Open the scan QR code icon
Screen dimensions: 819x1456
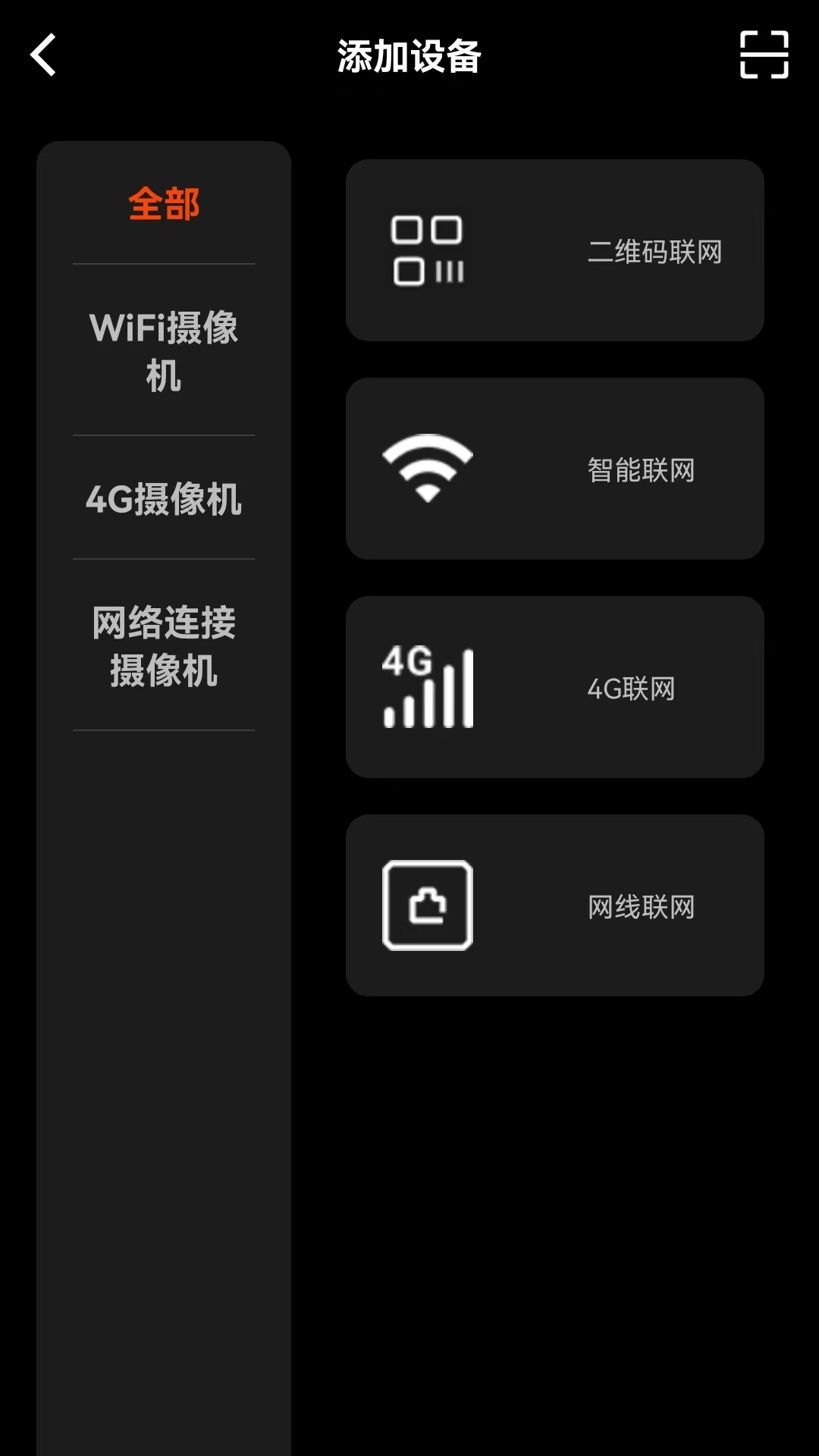764,55
